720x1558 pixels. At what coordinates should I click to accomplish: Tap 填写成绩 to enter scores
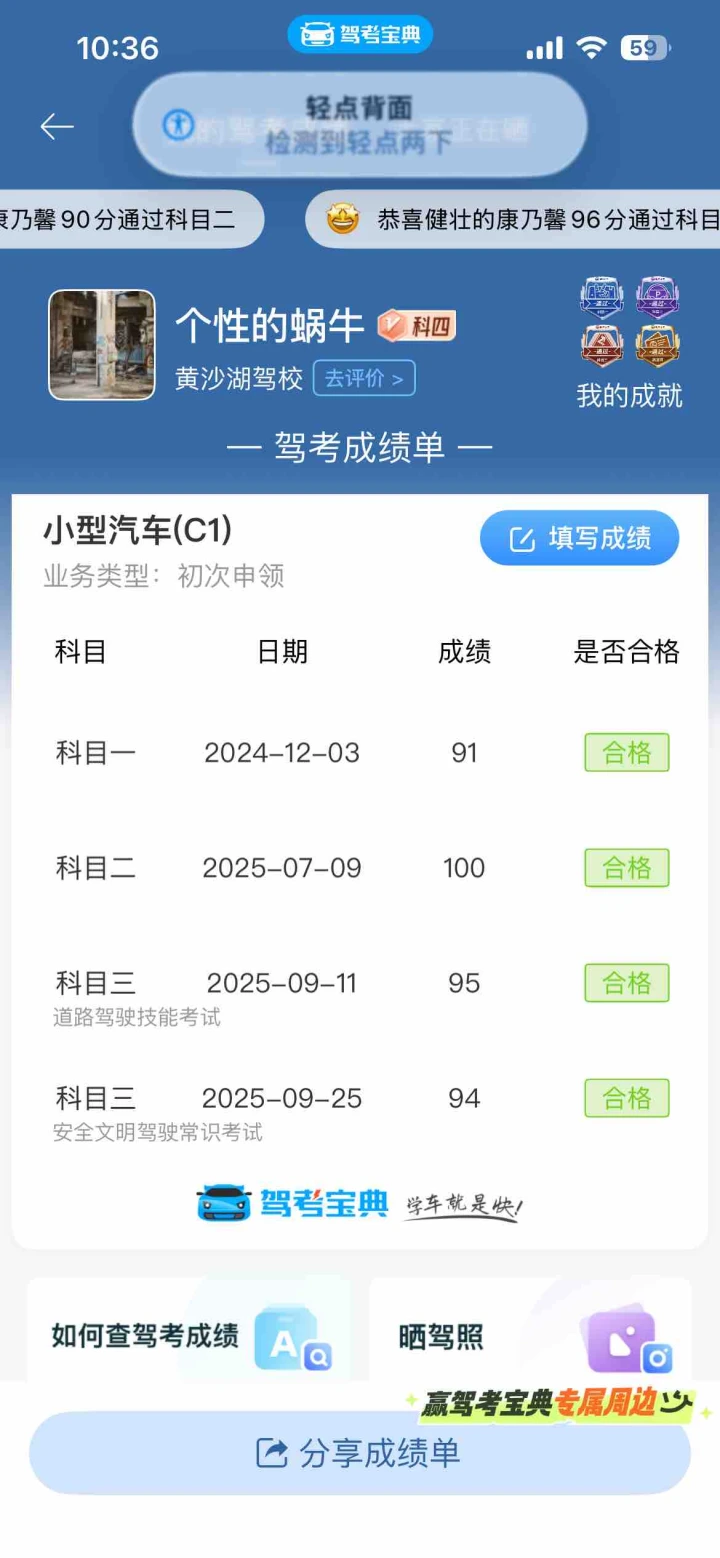coord(580,538)
